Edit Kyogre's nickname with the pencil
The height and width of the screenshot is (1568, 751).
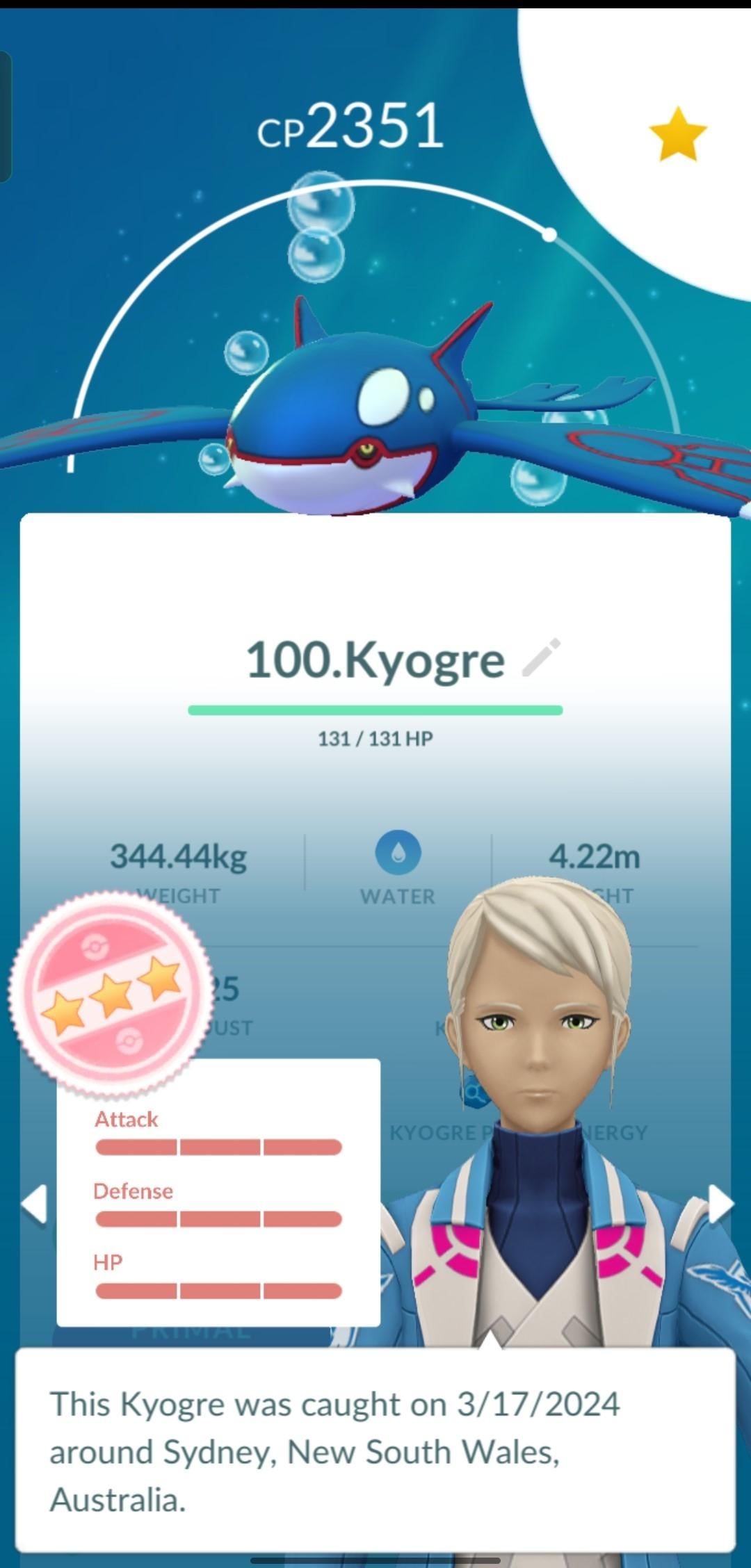point(541,657)
